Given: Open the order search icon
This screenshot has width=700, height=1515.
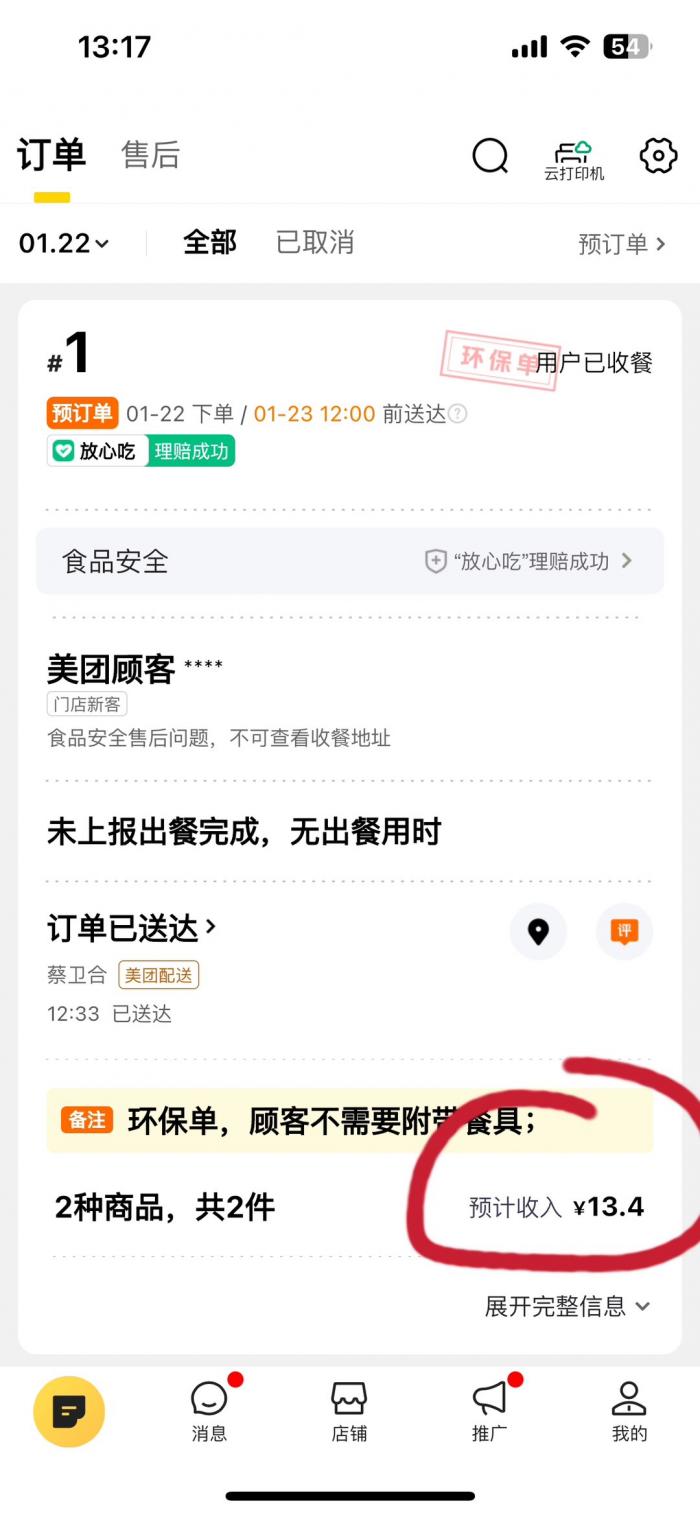Looking at the screenshot, I should [490, 156].
